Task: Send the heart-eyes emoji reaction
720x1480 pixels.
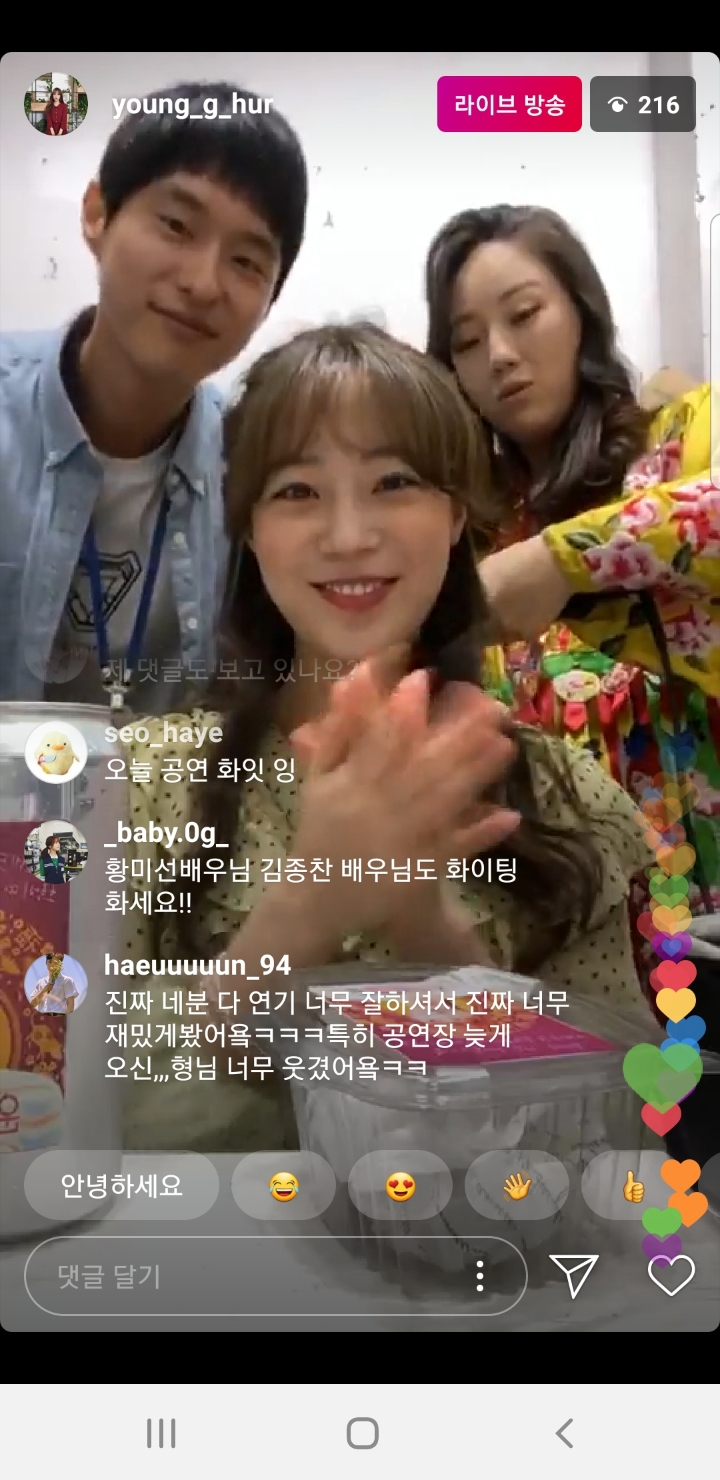Action: 400,1186
